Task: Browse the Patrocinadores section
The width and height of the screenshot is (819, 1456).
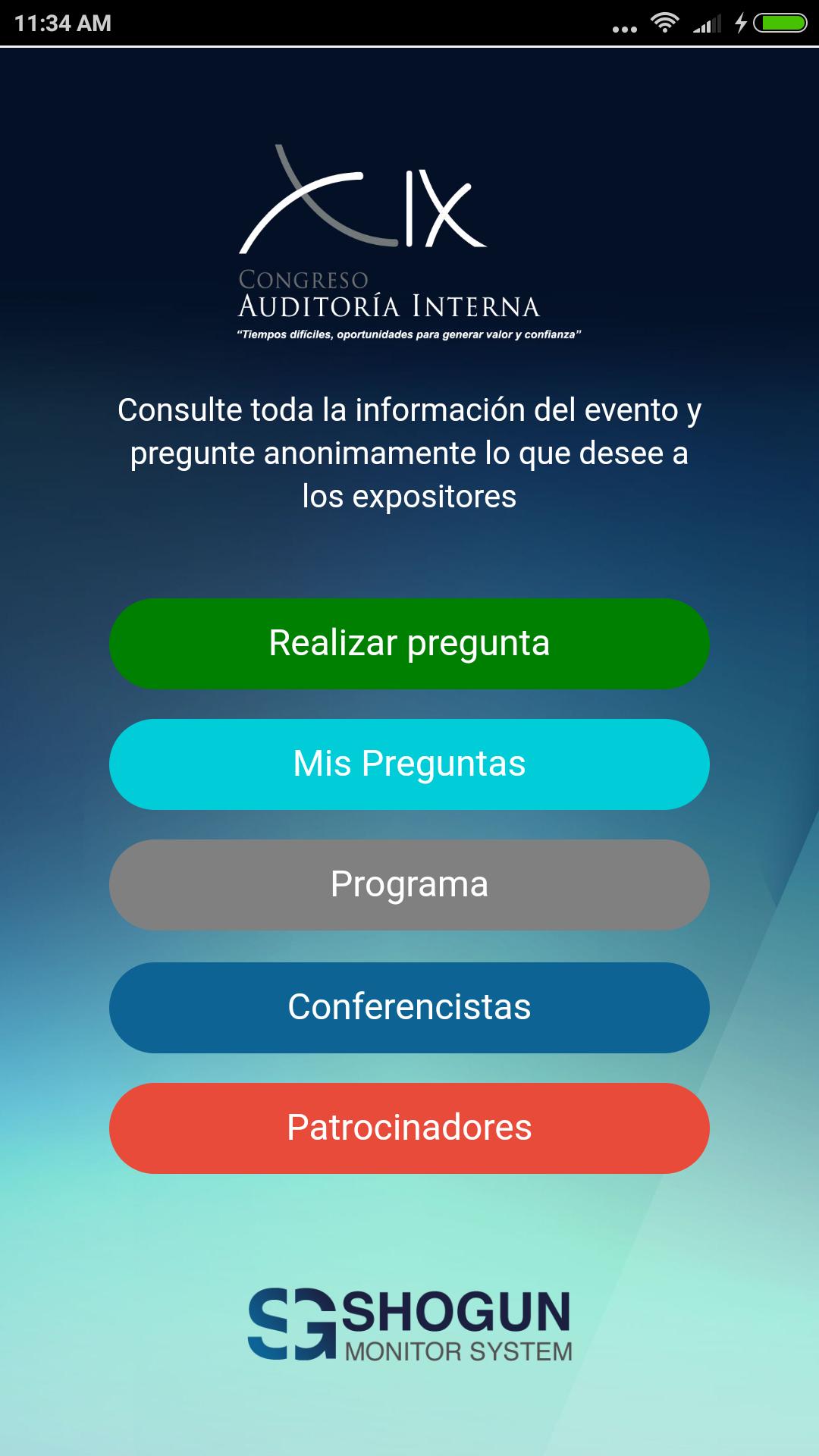Action: tap(409, 1128)
